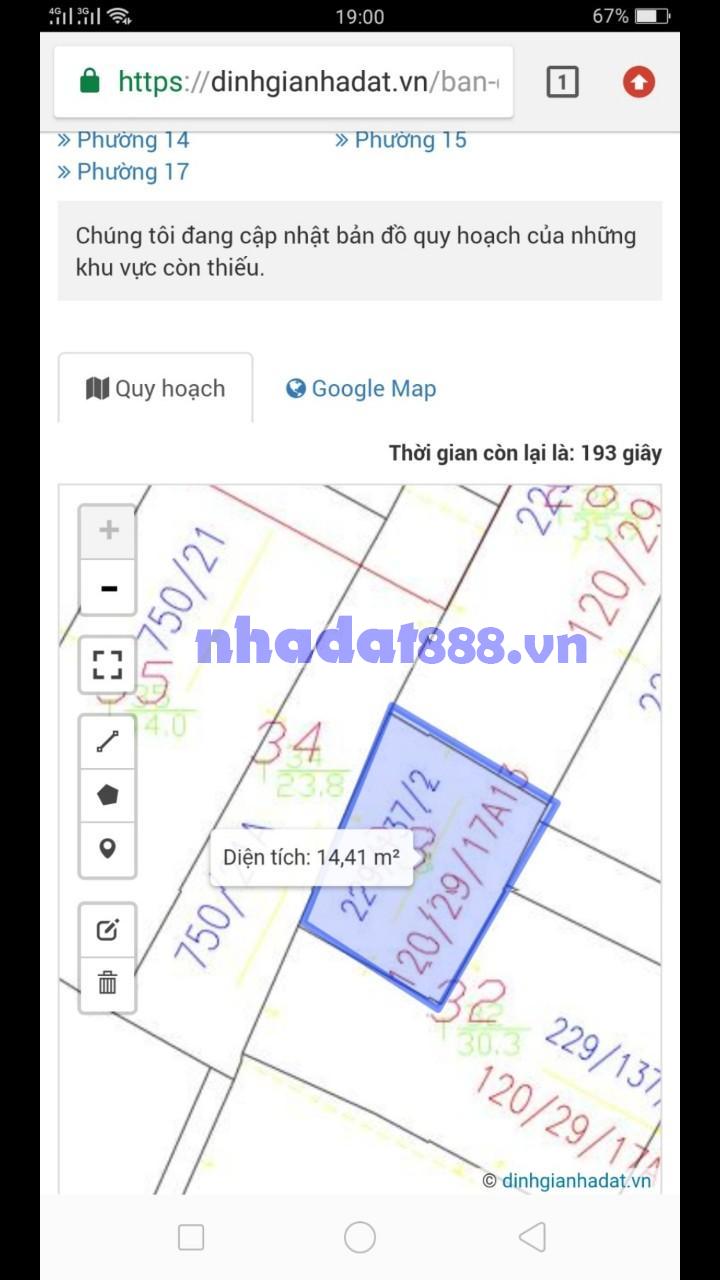Zoom out of the map
The image size is (720, 1280).
pos(108,588)
